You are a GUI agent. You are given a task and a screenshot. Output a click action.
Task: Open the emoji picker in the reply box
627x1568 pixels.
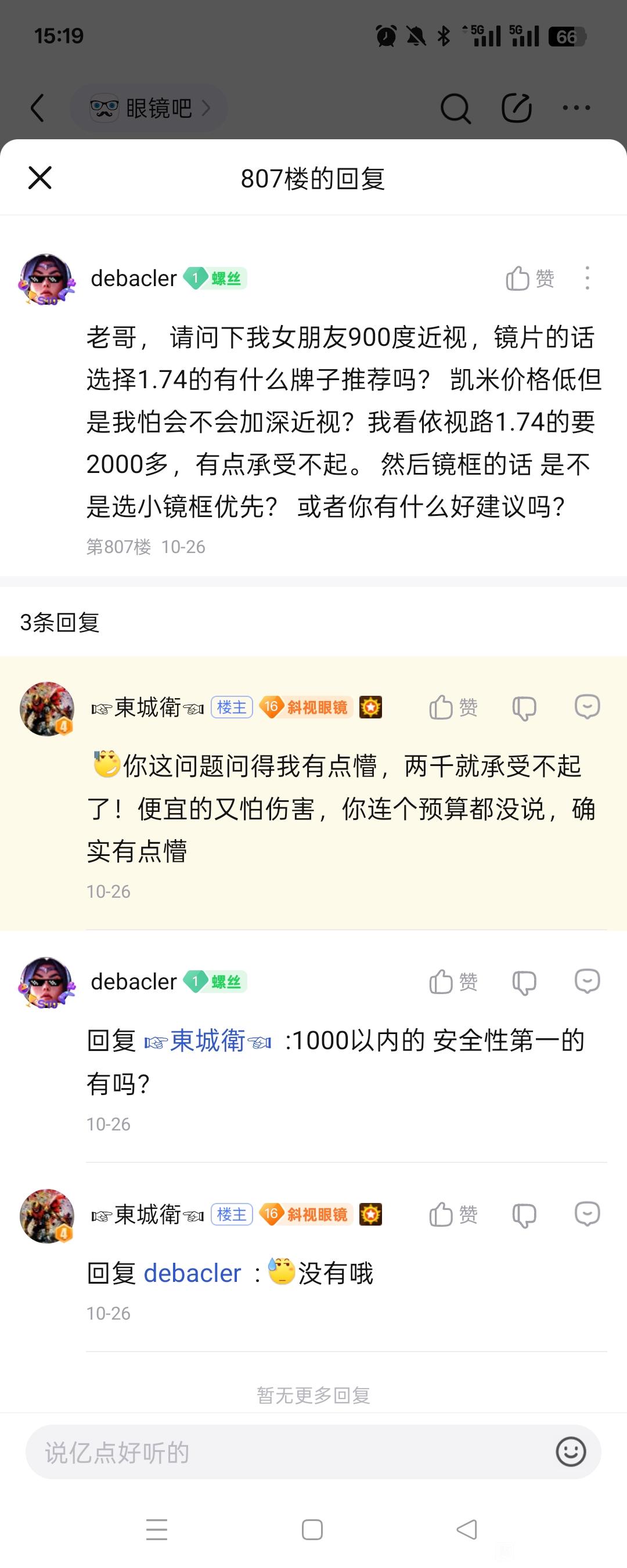(570, 1453)
